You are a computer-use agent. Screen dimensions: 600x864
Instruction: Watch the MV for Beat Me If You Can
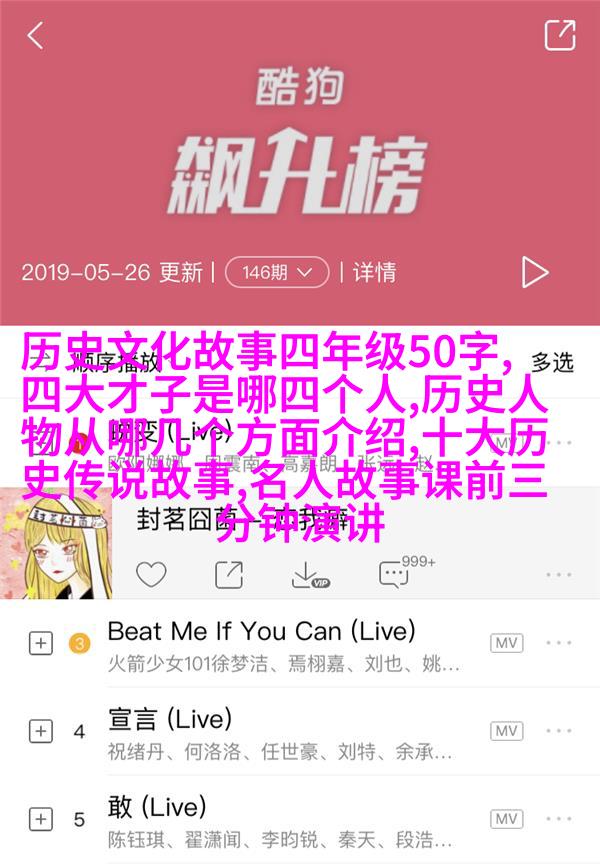point(506,643)
